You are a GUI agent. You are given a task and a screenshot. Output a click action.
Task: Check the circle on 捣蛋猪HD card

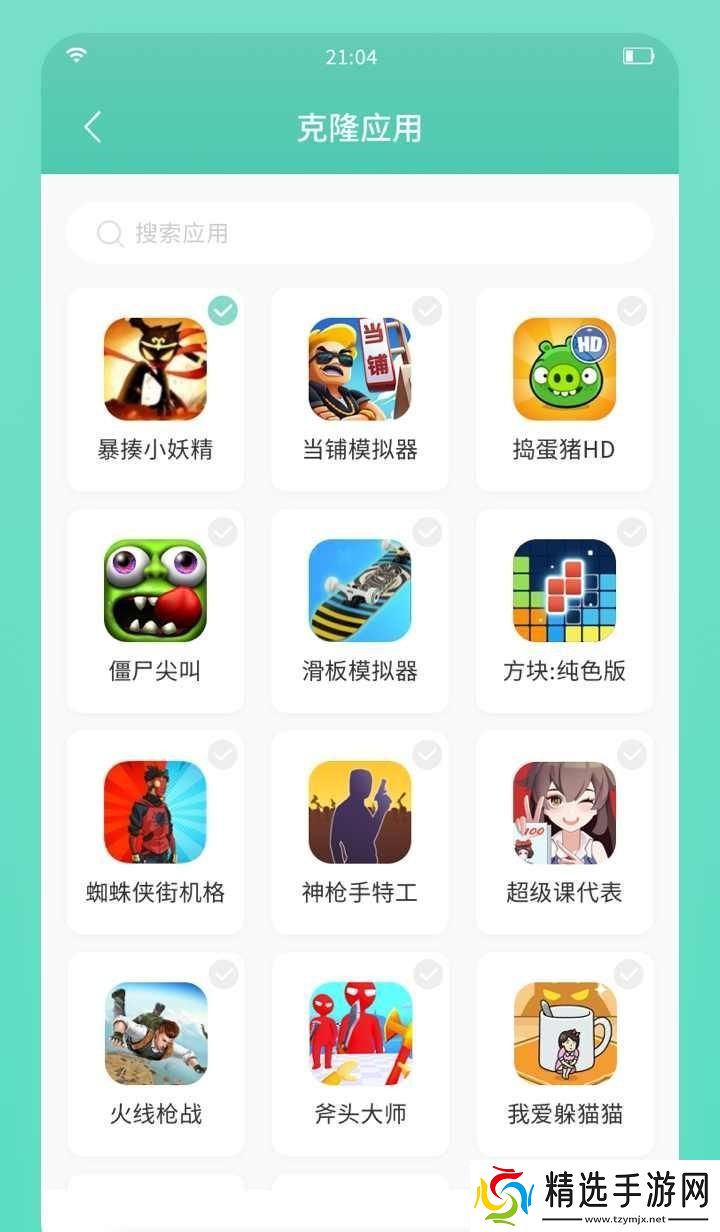click(632, 311)
